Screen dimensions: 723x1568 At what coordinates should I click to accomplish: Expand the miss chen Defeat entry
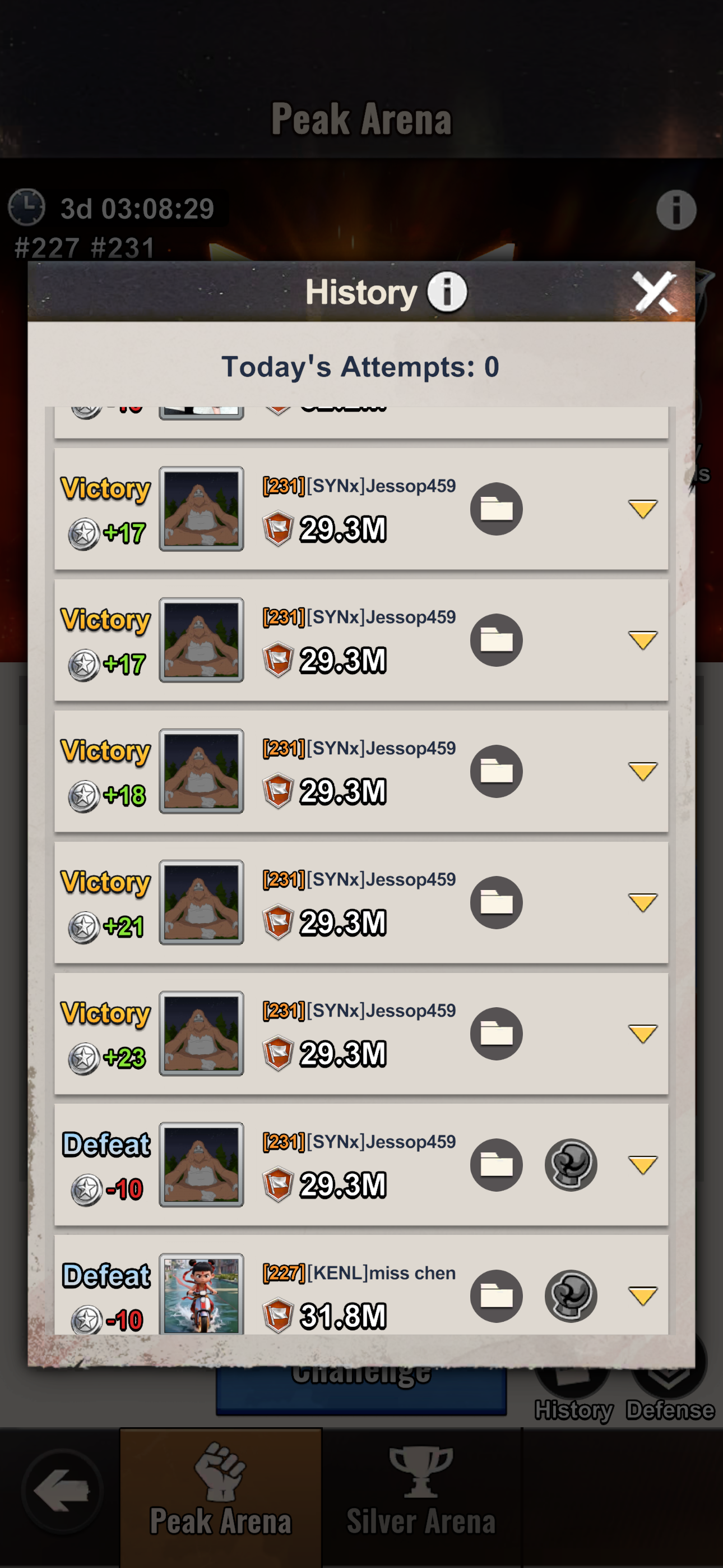(643, 1296)
